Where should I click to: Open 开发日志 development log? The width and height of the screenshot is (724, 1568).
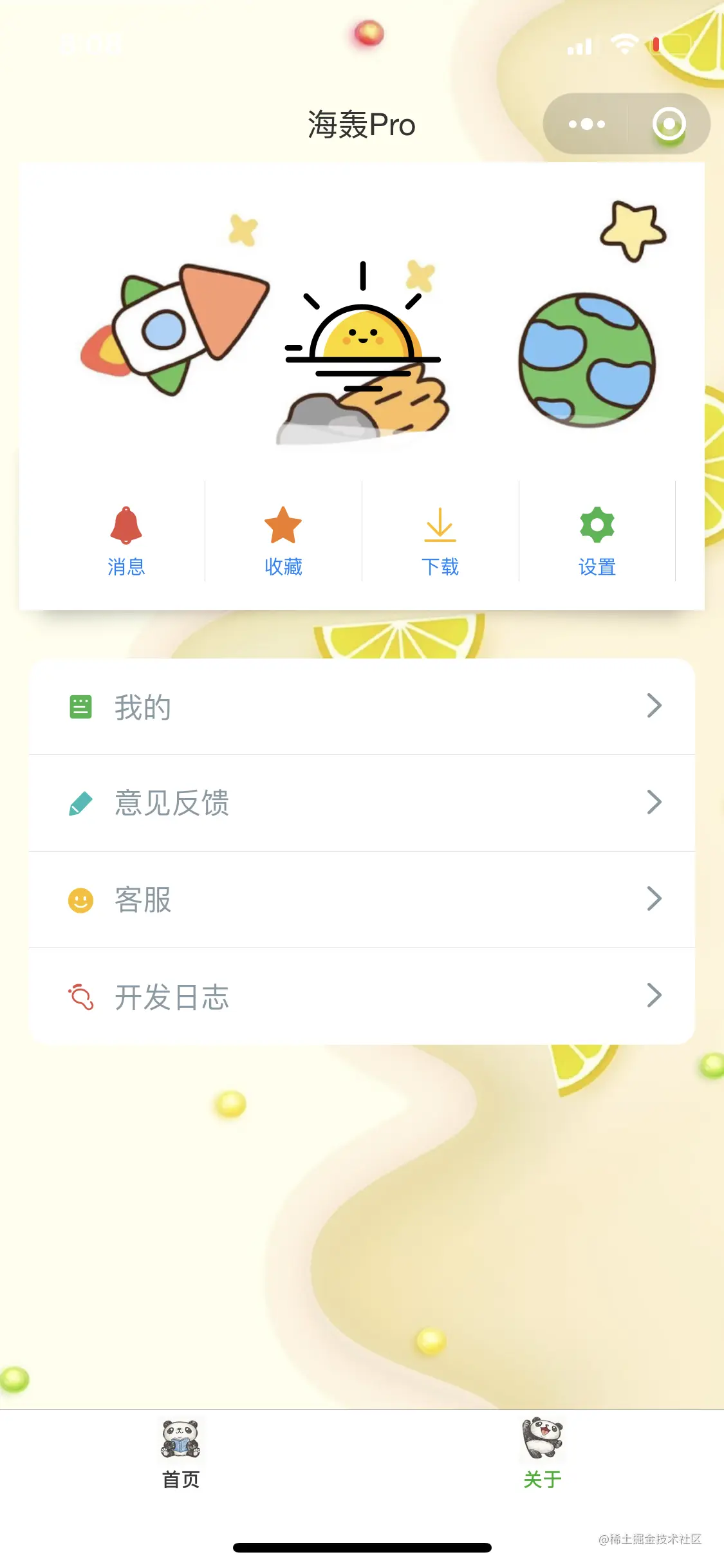362,996
